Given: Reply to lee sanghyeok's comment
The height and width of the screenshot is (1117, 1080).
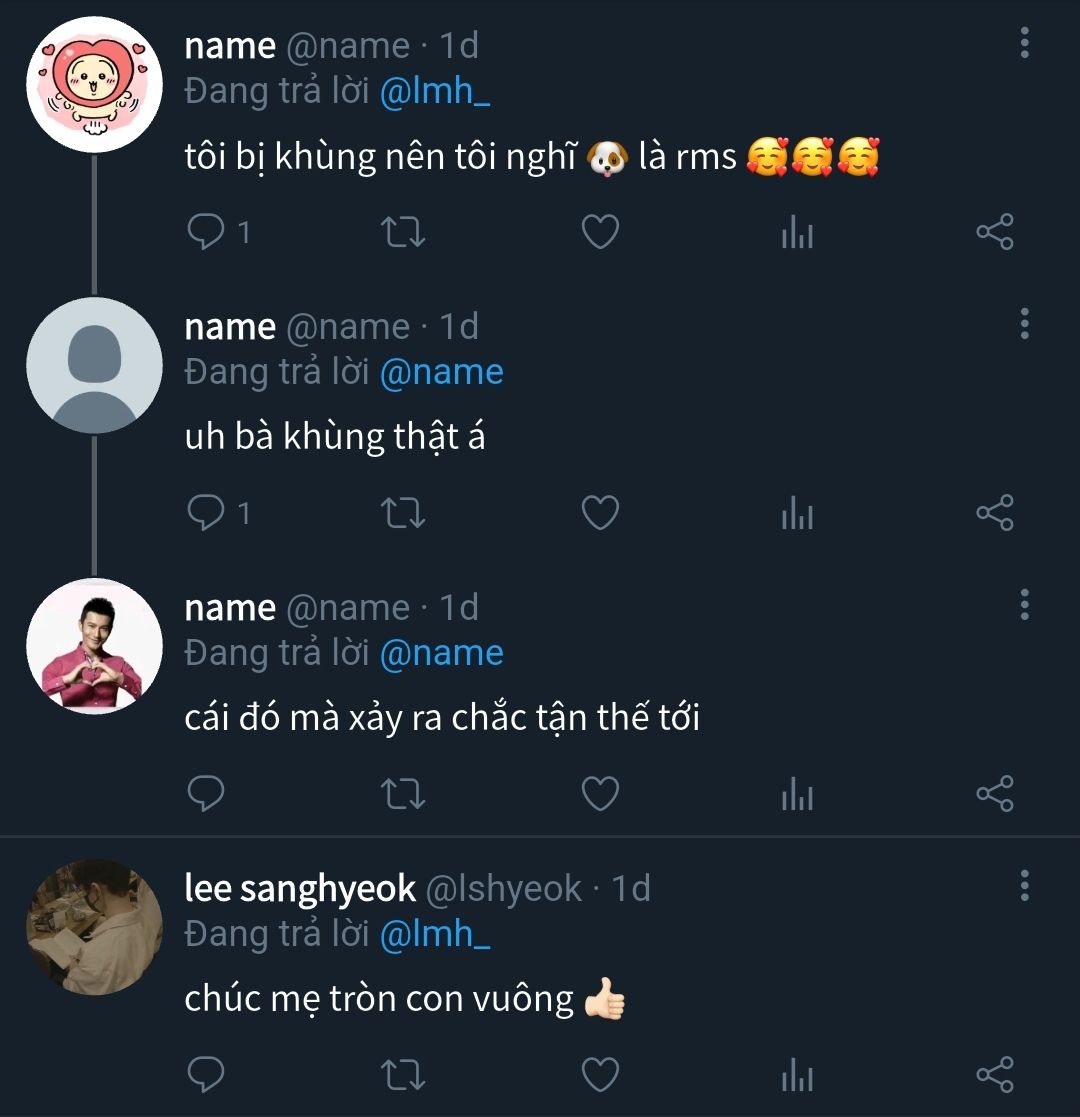Looking at the screenshot, I should [x=206, y=1075].
